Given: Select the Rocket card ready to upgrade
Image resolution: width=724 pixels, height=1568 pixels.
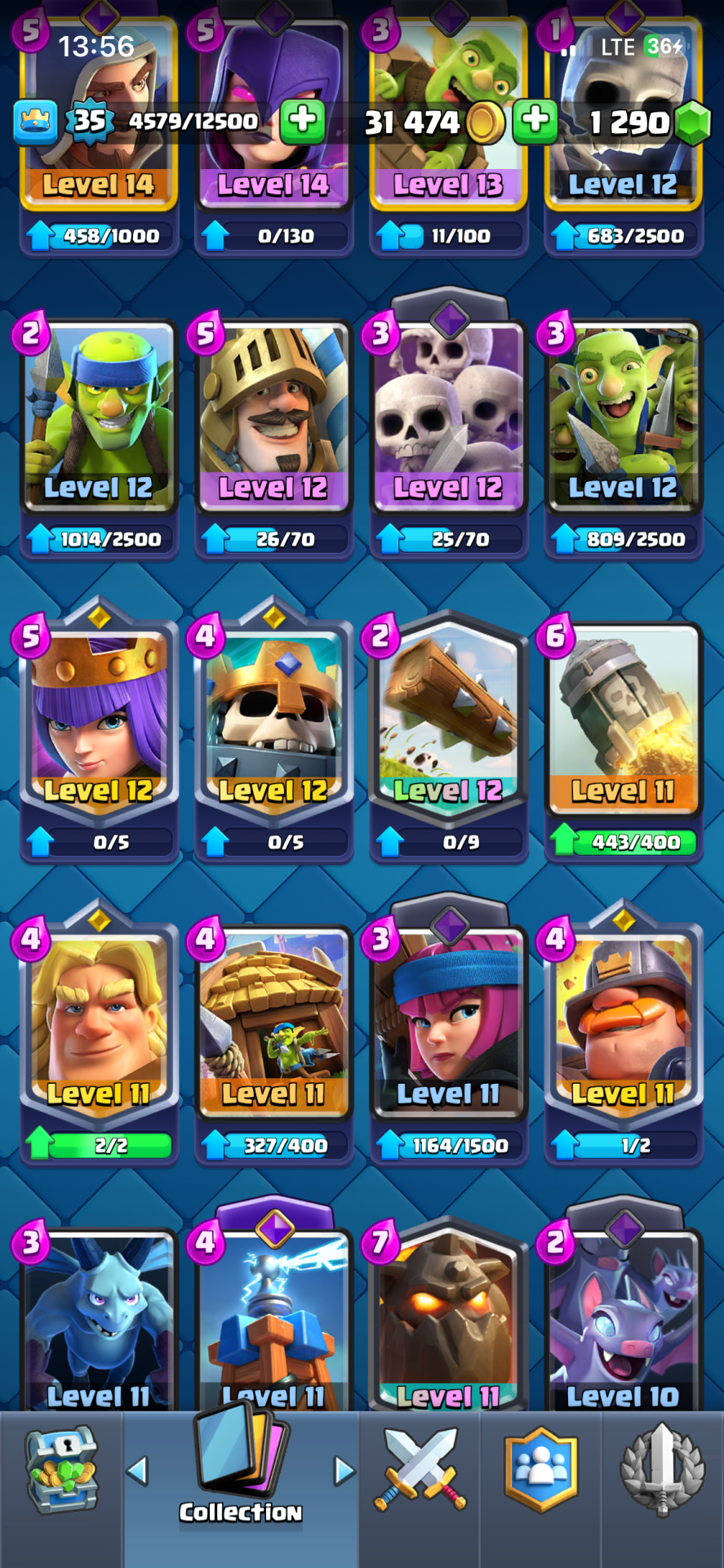Looking at the screenshot, I should tap(623, 719).
